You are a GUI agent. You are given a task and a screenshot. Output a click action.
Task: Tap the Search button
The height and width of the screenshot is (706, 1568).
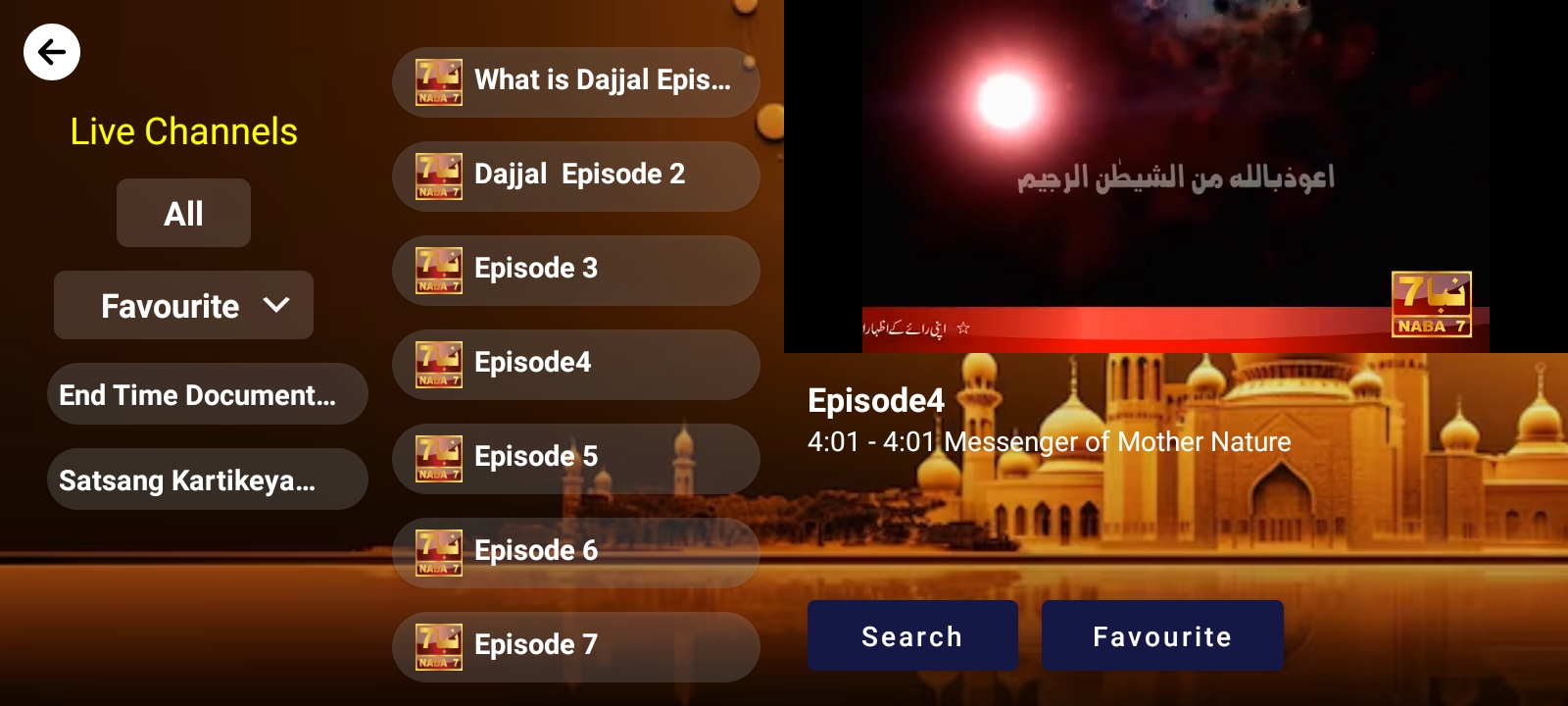pyautogui.click(x=911, y=636)
